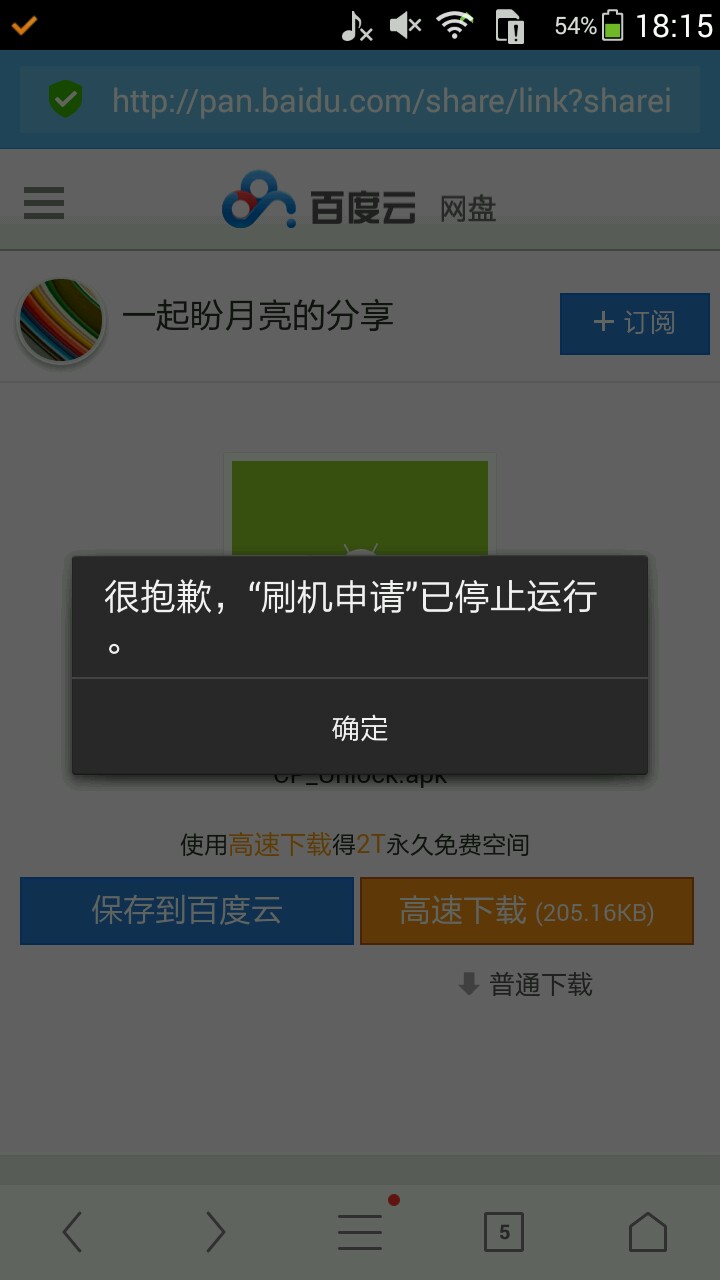Tap the URL address bar
This screenshot has width=720, height=1280.
(x=390, y=101)
